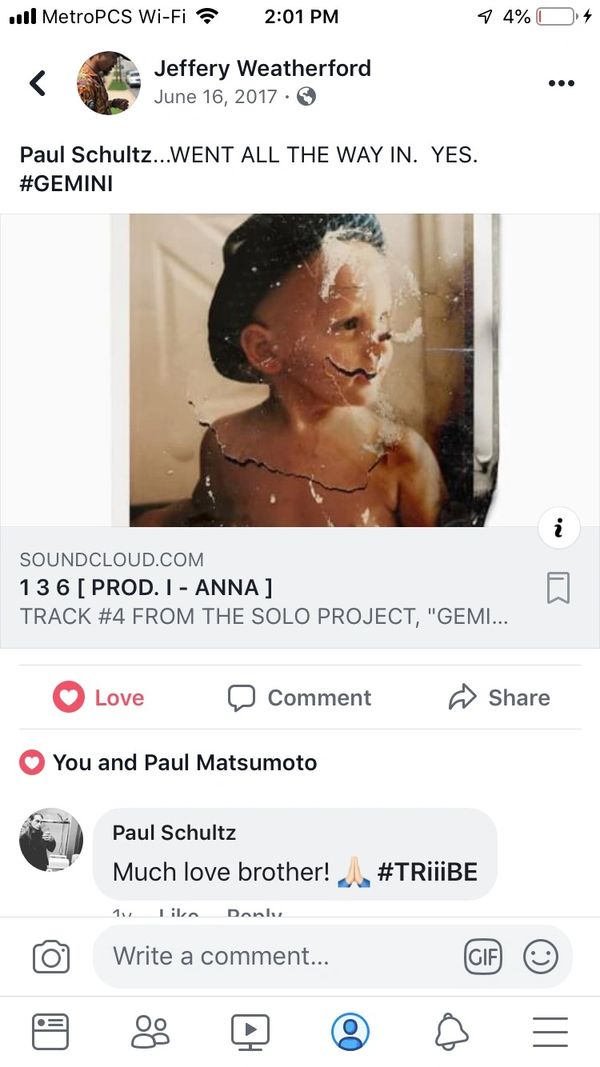The image size is (600, 1067).
Task: Share this post
Action: tap(499, 698)
